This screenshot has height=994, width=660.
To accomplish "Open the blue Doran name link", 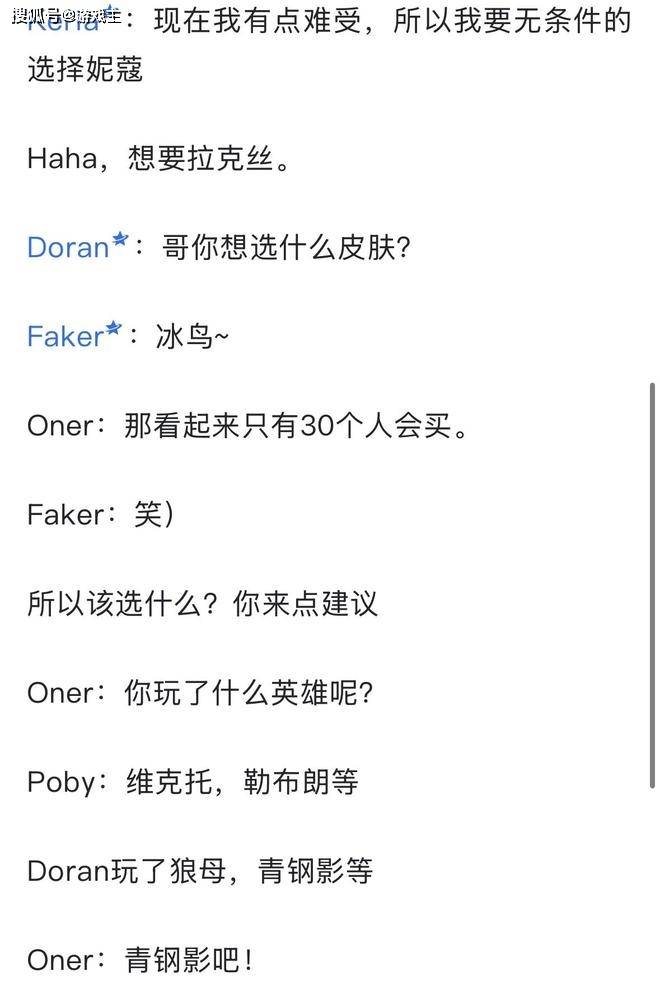I will [68, 247].
